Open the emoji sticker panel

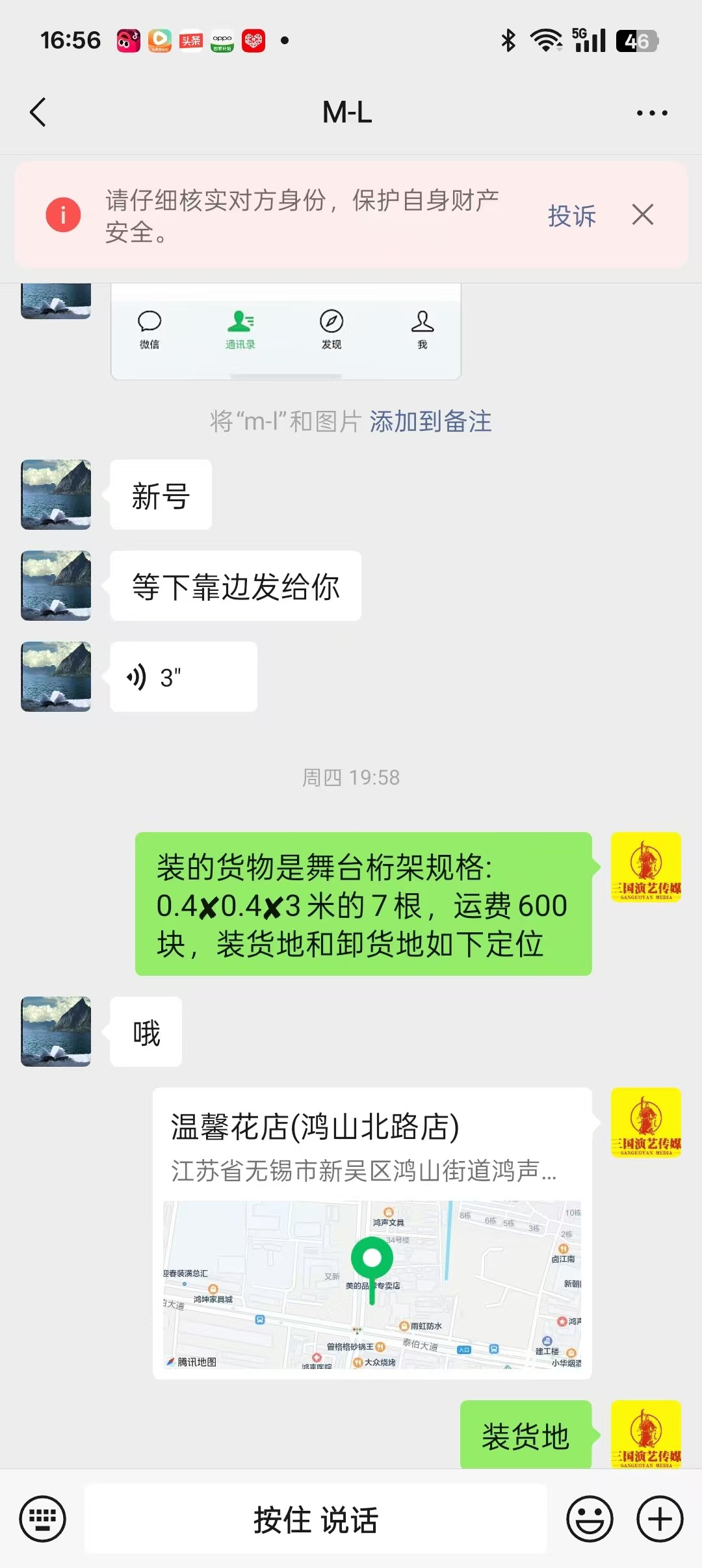[590, 1519]
